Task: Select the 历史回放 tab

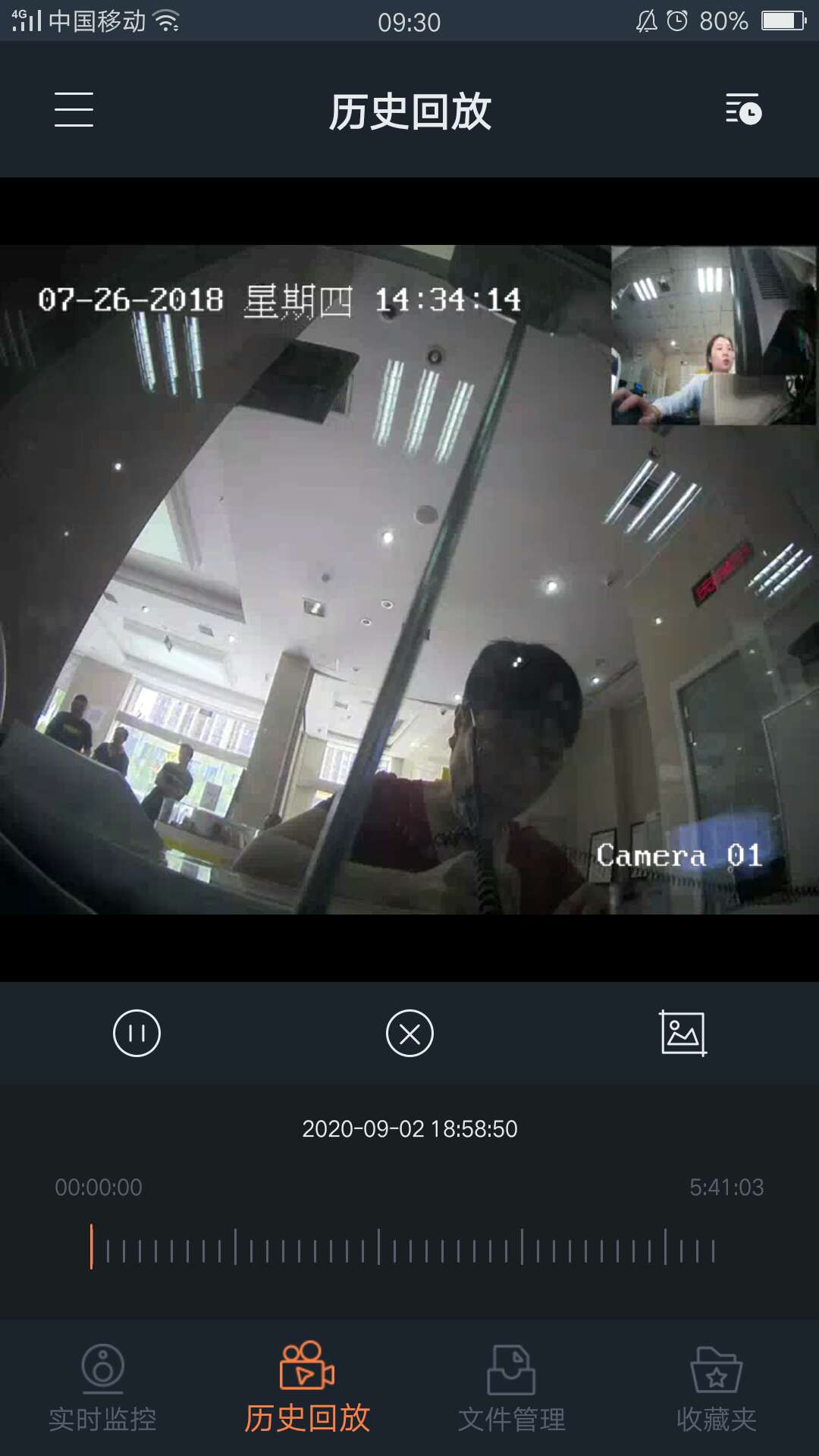Action: 307,1388
